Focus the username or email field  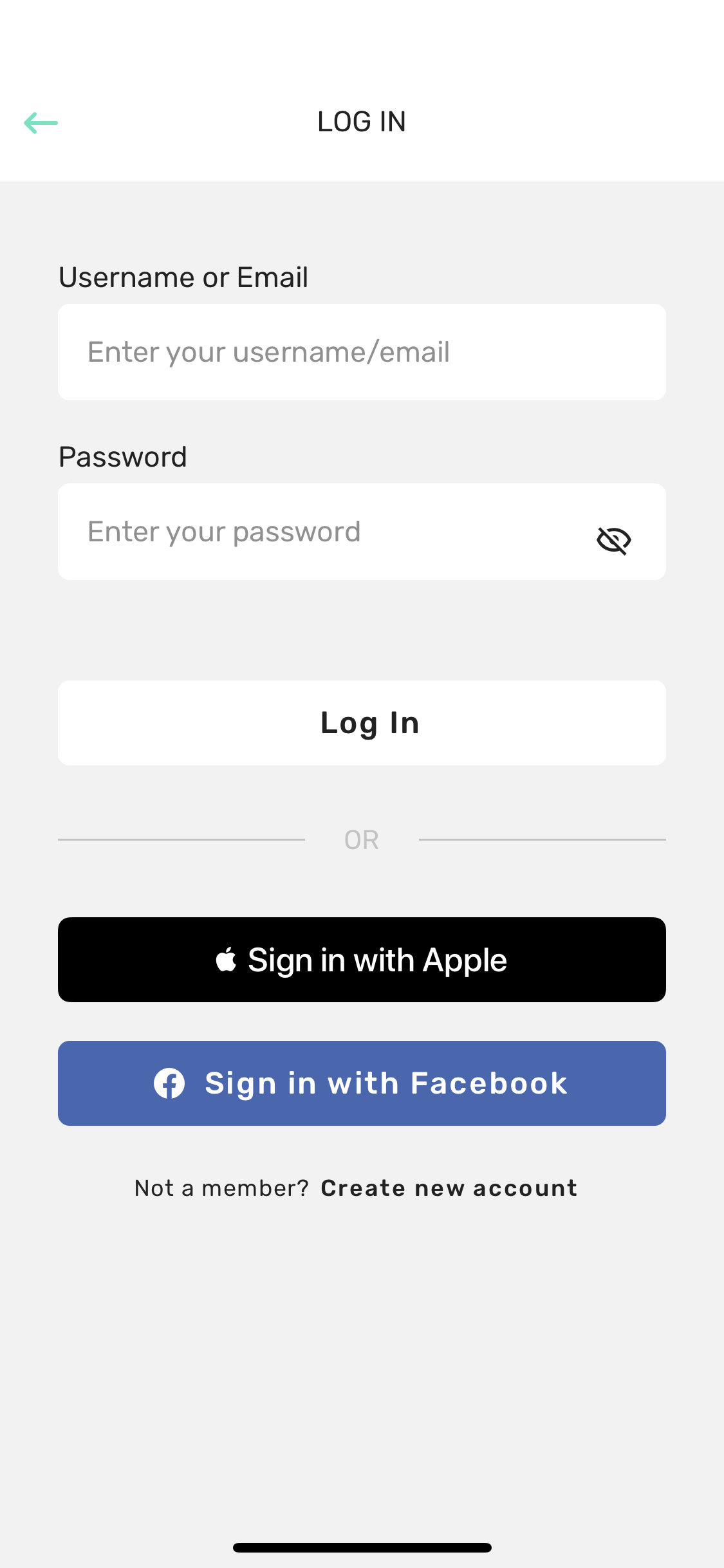[x=362, y=352]
